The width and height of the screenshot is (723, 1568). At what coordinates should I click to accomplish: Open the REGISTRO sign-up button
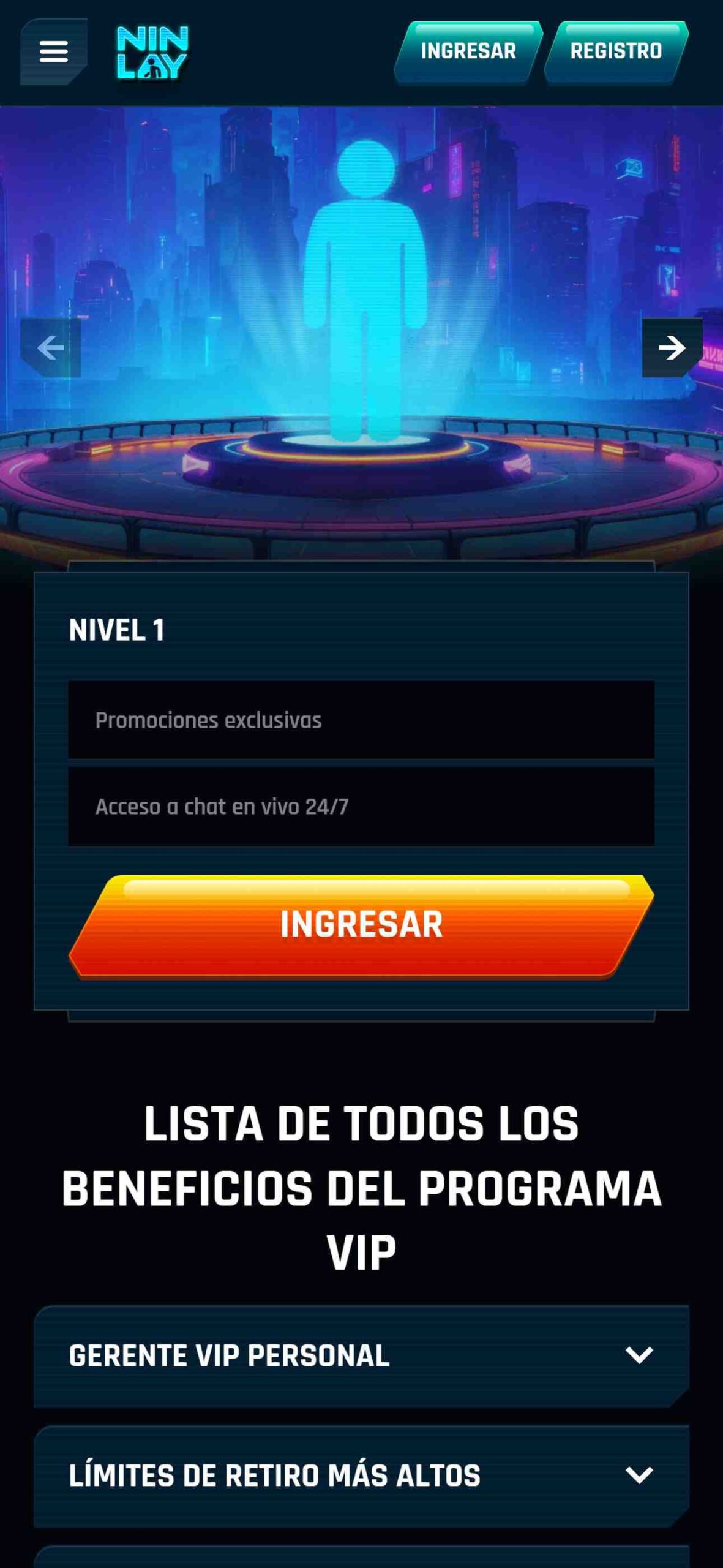tap(616, 51)
